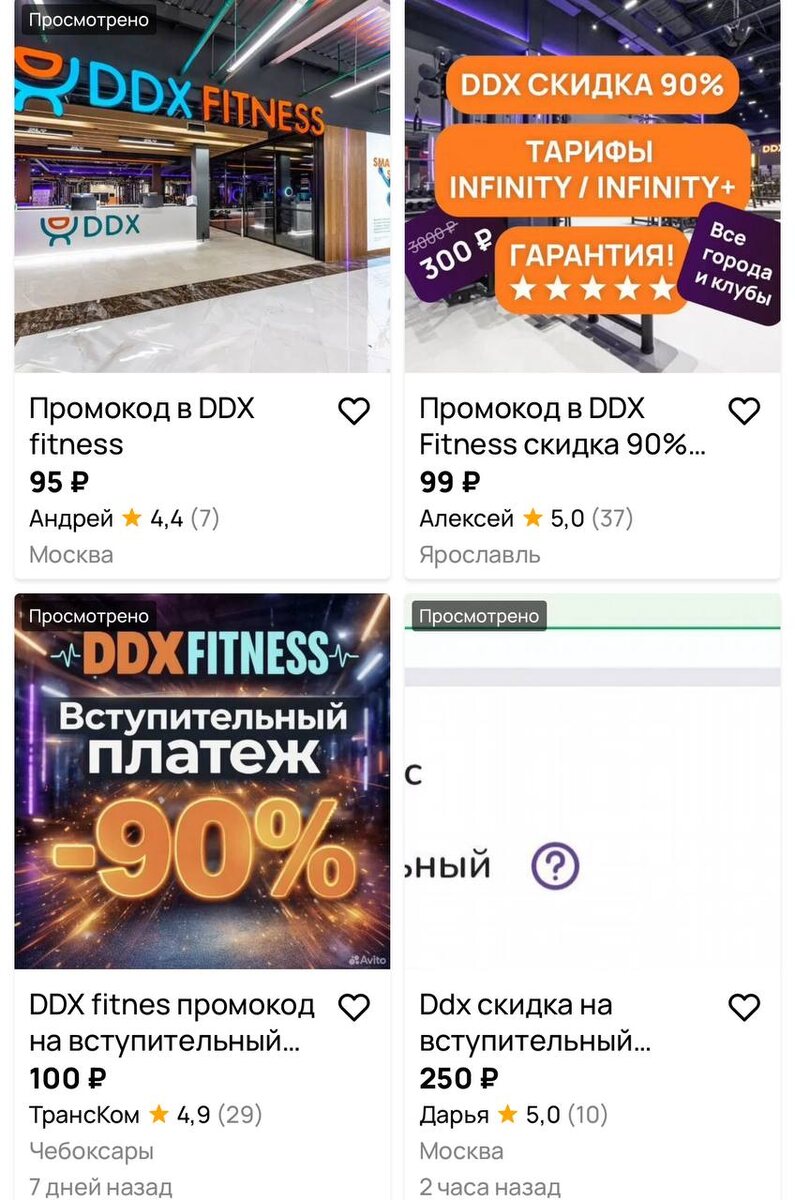Click star rating icon next to Андрей
The width and height of the screenshot is (795, 1200).
(x=132, y=518)
